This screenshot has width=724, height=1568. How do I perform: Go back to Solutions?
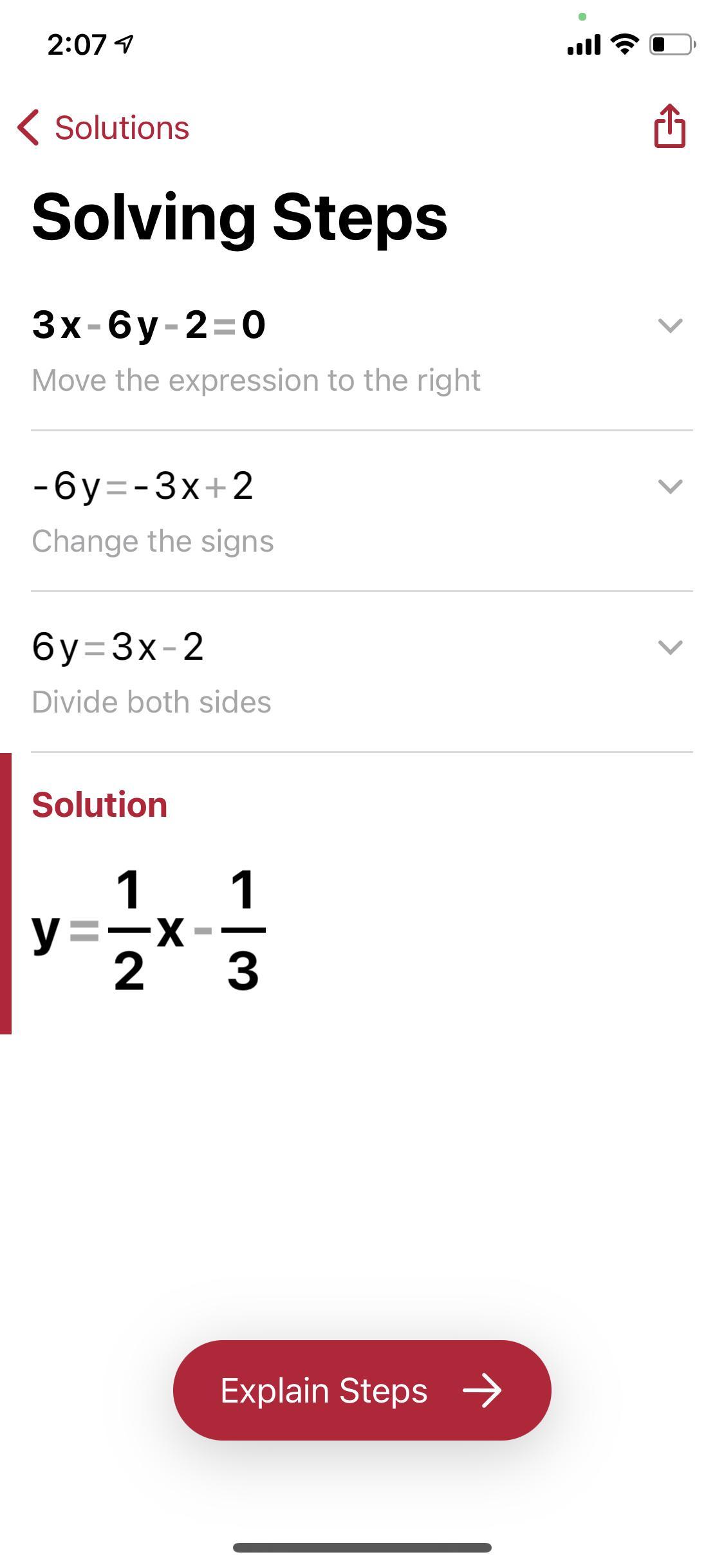click(103, 127)
